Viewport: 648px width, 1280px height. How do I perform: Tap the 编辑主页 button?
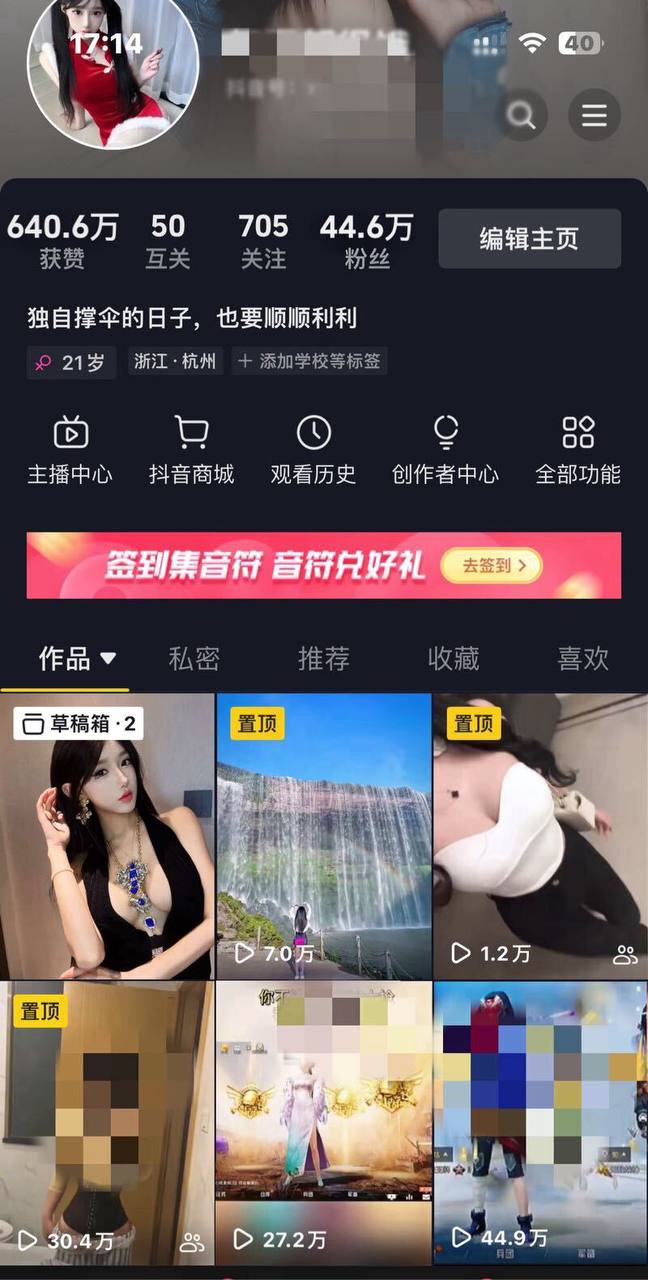[x=529, y=239]
